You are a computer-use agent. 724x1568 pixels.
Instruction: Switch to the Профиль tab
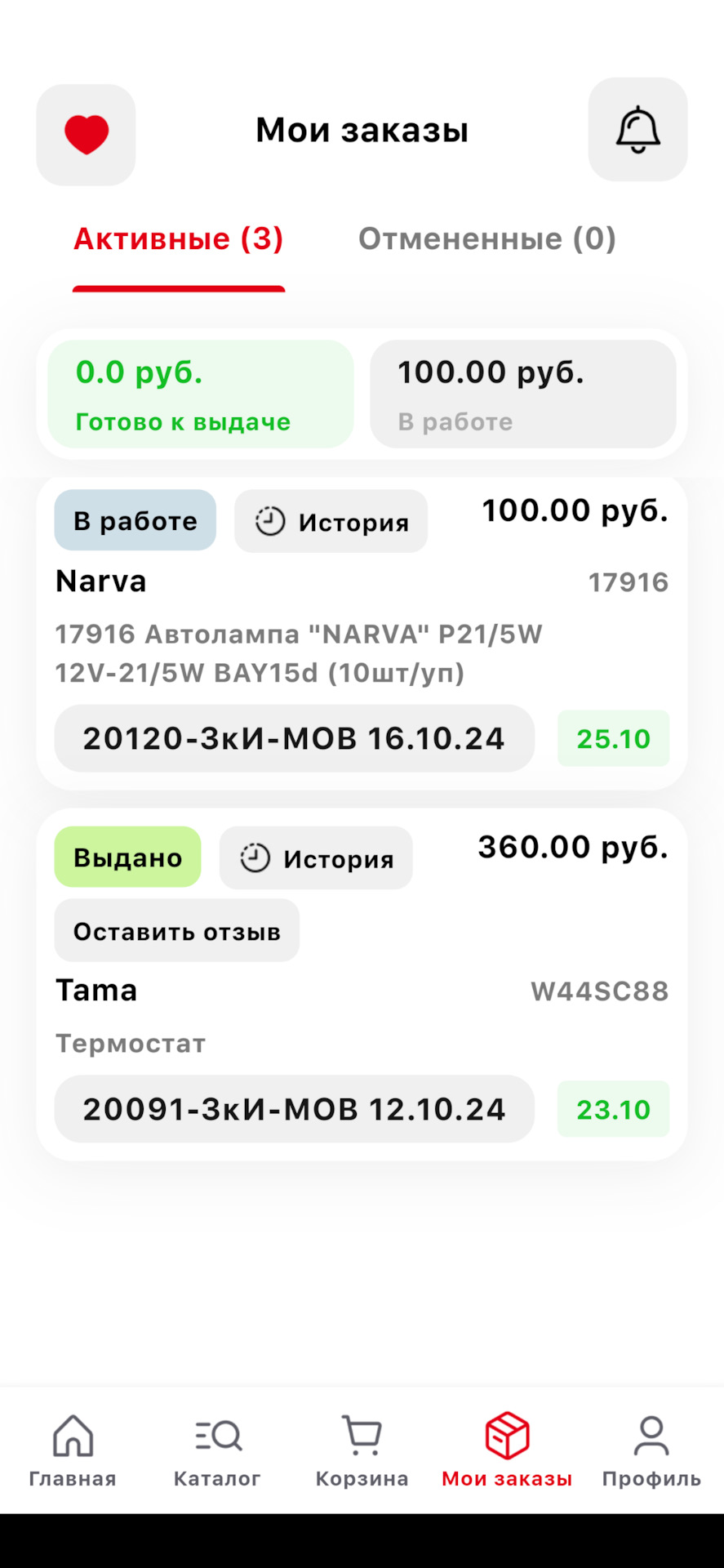(651, 1451)
